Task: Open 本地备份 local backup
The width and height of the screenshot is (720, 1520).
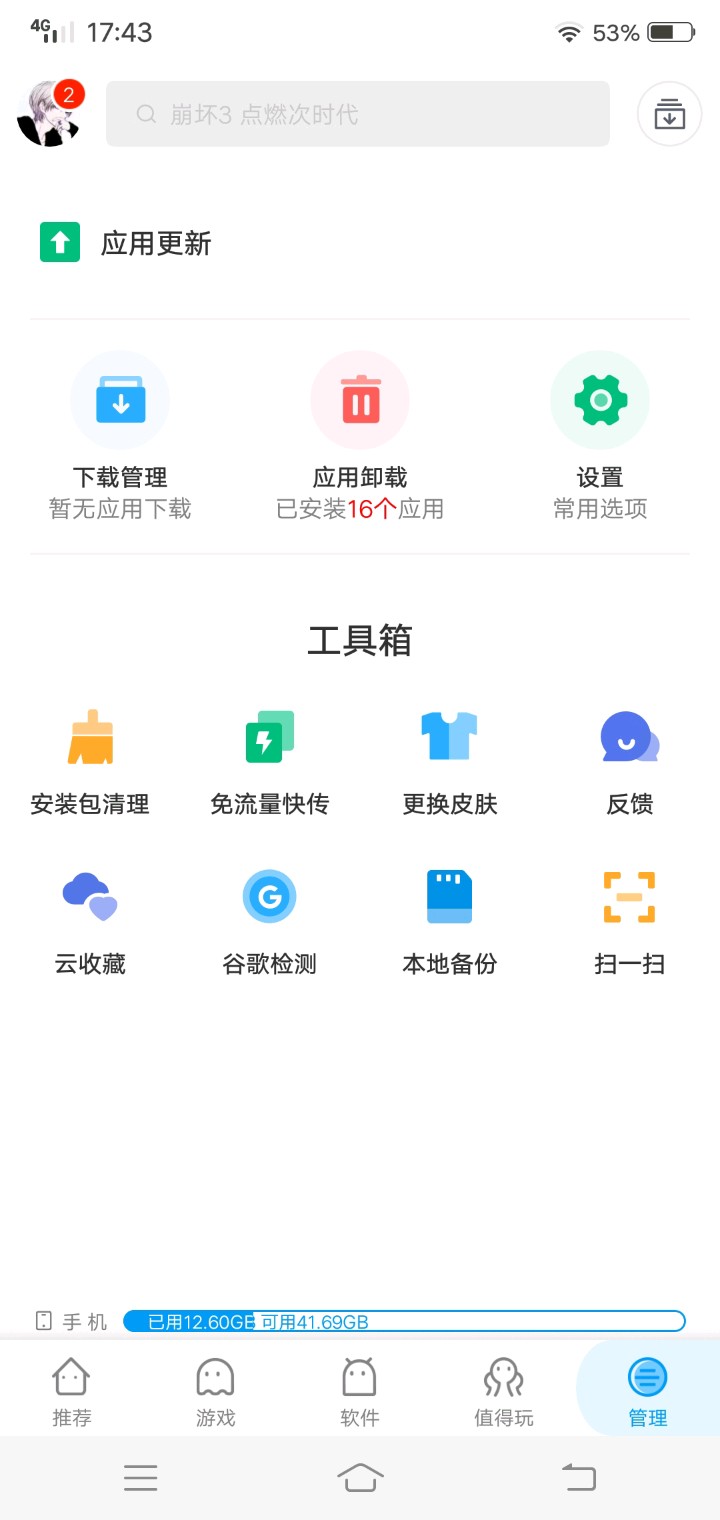Action: pos(450,922)
